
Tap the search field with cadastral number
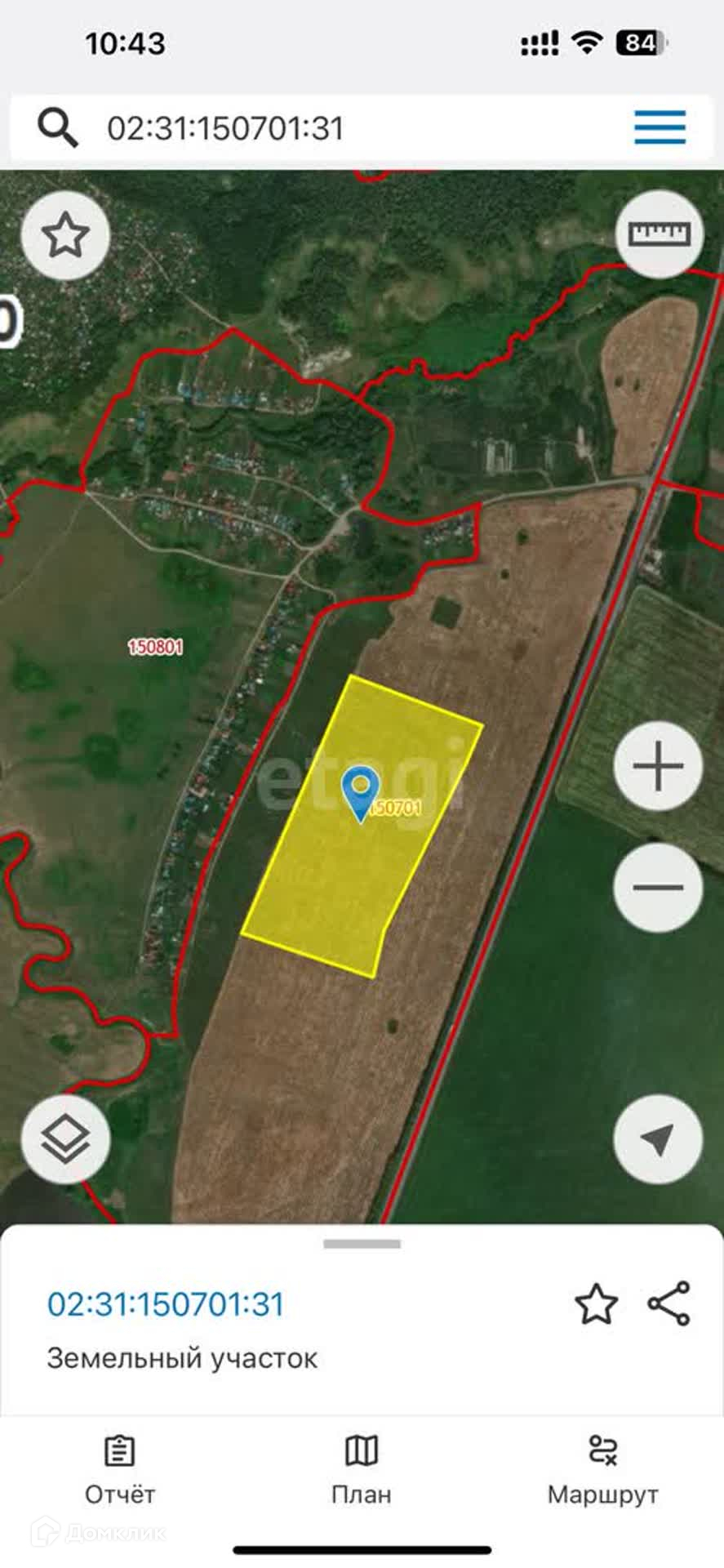[x=343, y=128]
